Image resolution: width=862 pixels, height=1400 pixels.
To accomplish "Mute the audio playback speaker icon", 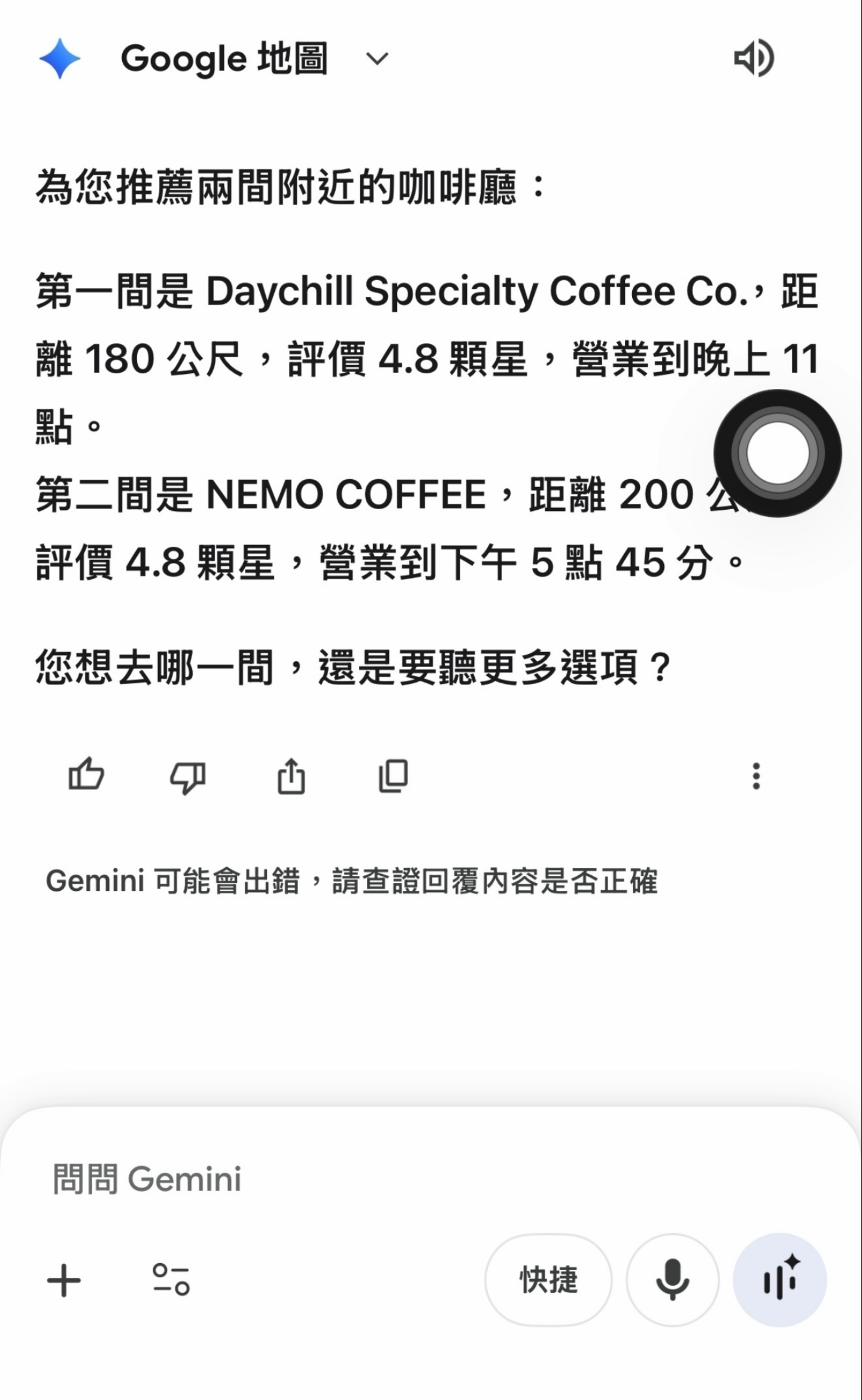I will tap(755, 58).
